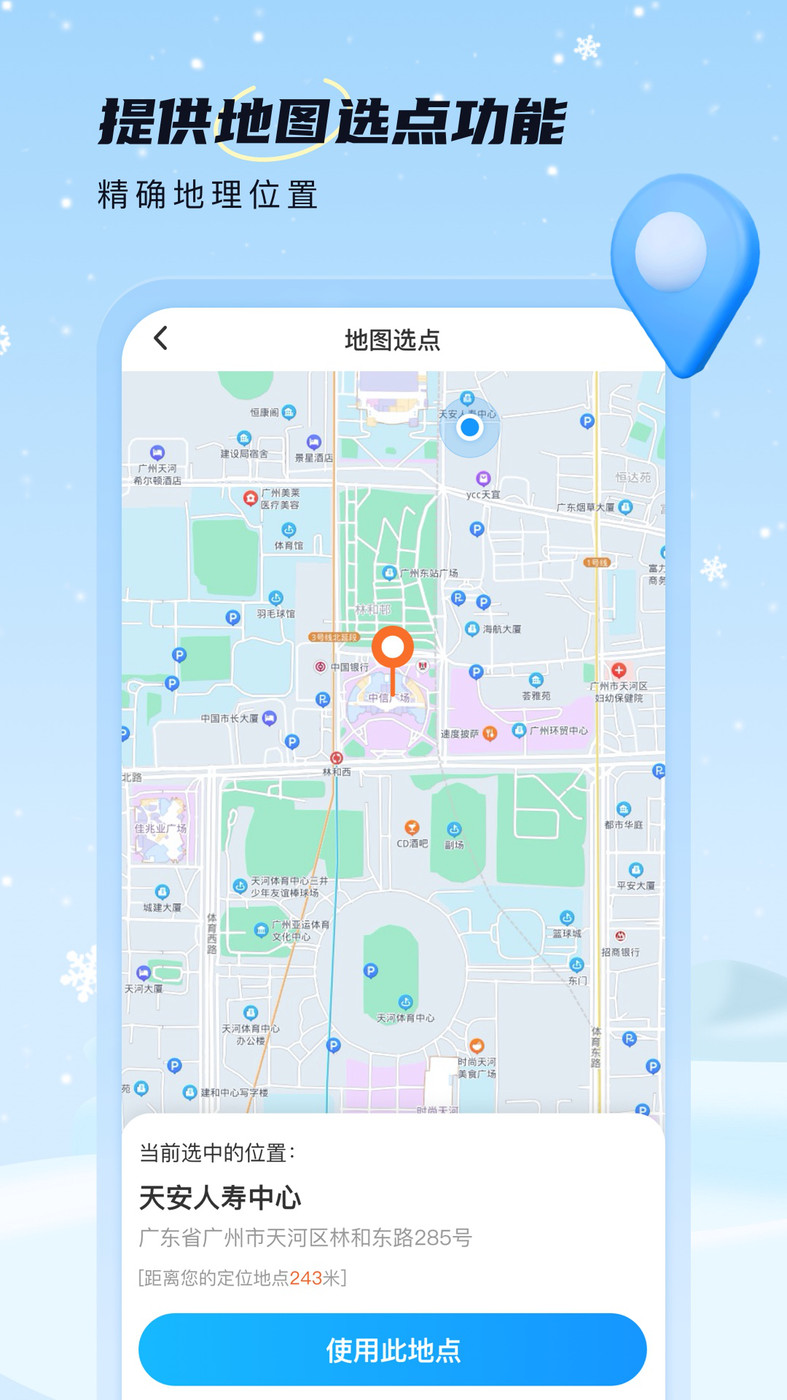Click the parking P icon near 荟雅苑
Image resolution: width=787 pixels, height=1400 pixels.
click(474, 671)
